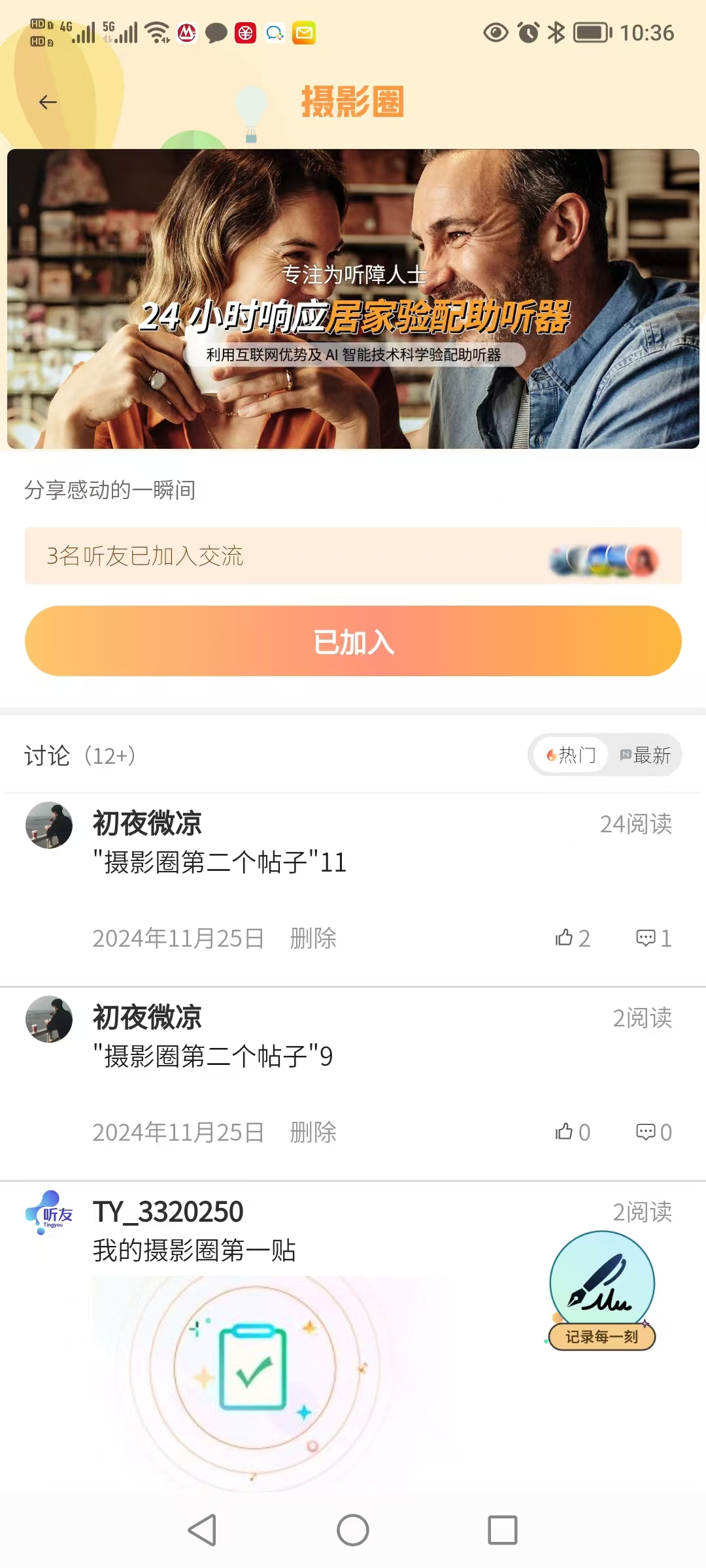This screenshot has height=1568, width=706.
Task: Open post "摄影圈第二个帖子"11
Action: pos(220,862)
